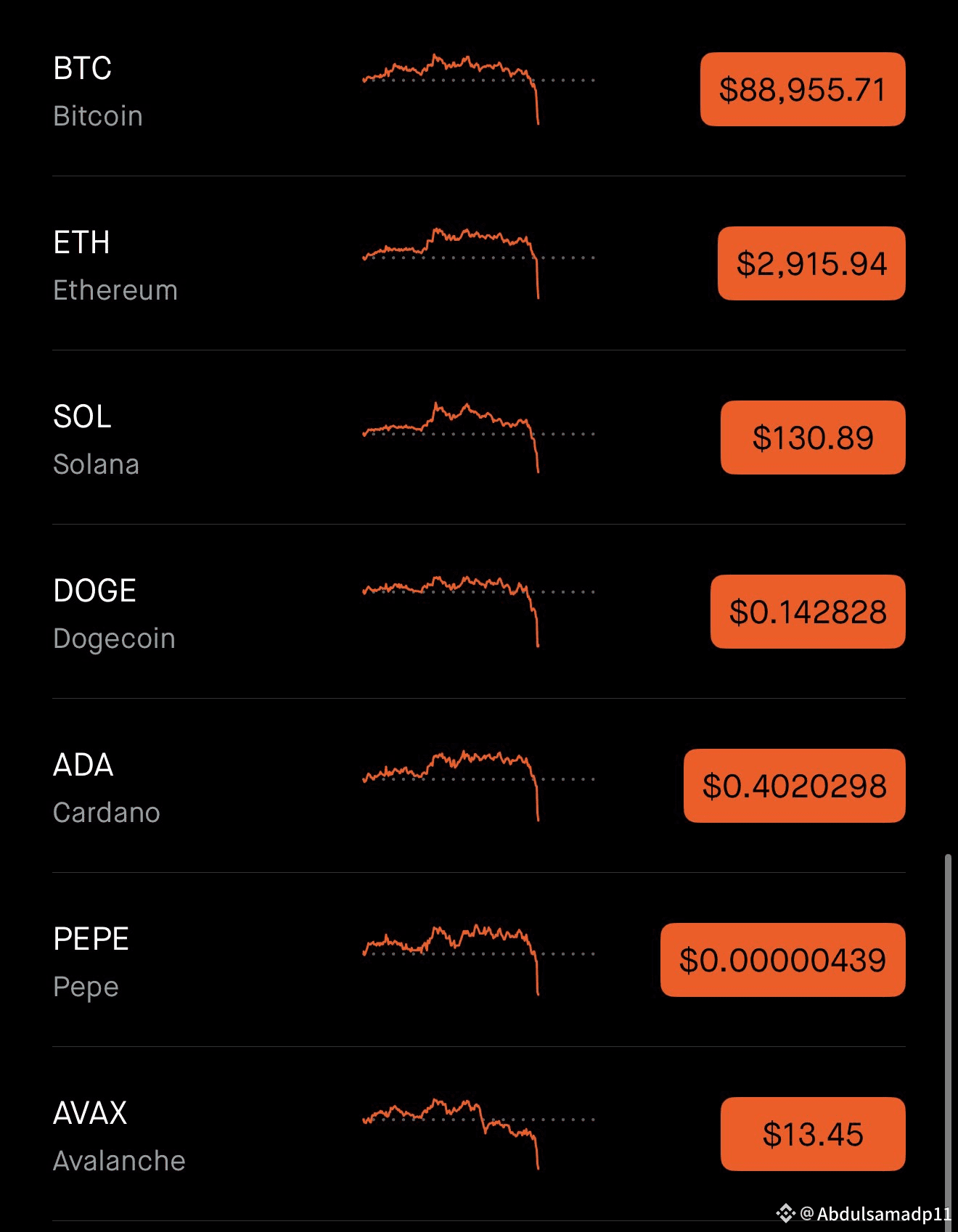Viewport: 958px width, 1232px height.
Task: Tap the $130.89 price button
Action: 812,438
